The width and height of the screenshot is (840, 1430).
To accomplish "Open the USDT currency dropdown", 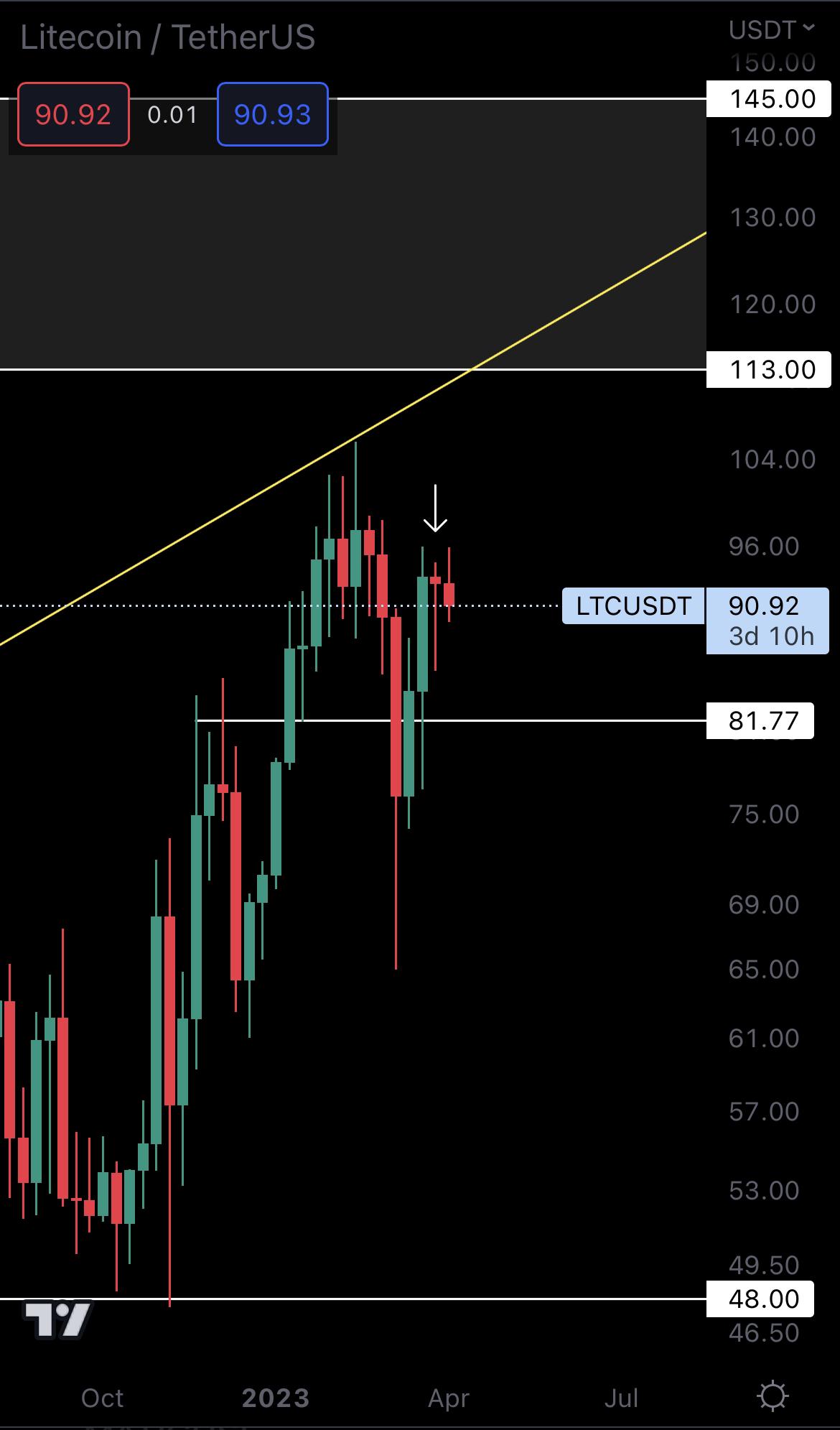I will pos(771,29).
